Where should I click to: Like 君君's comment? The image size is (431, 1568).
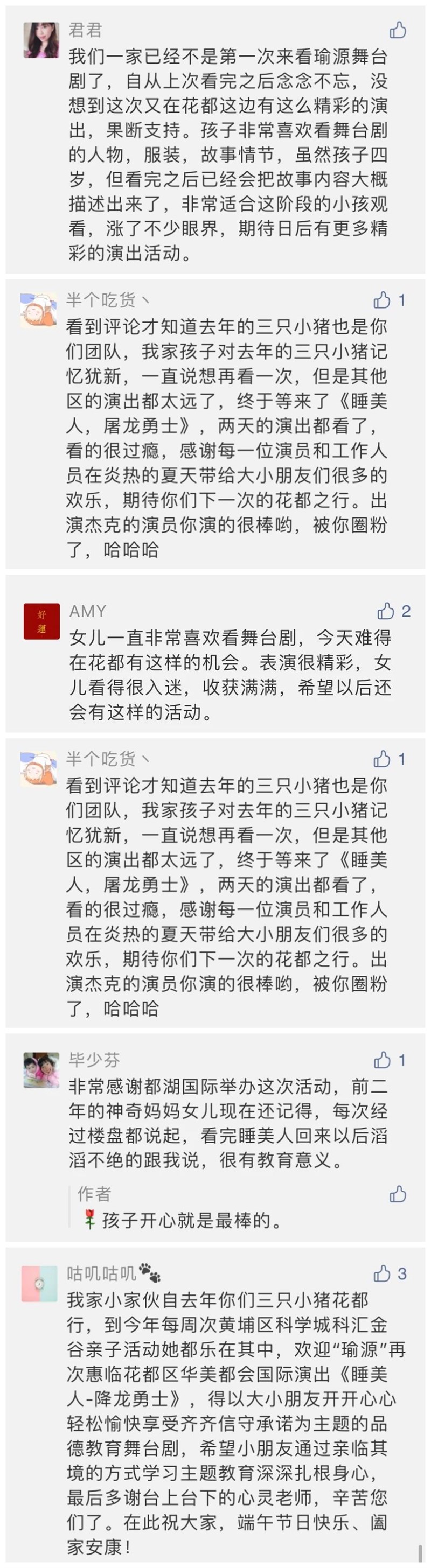(398, 29)
